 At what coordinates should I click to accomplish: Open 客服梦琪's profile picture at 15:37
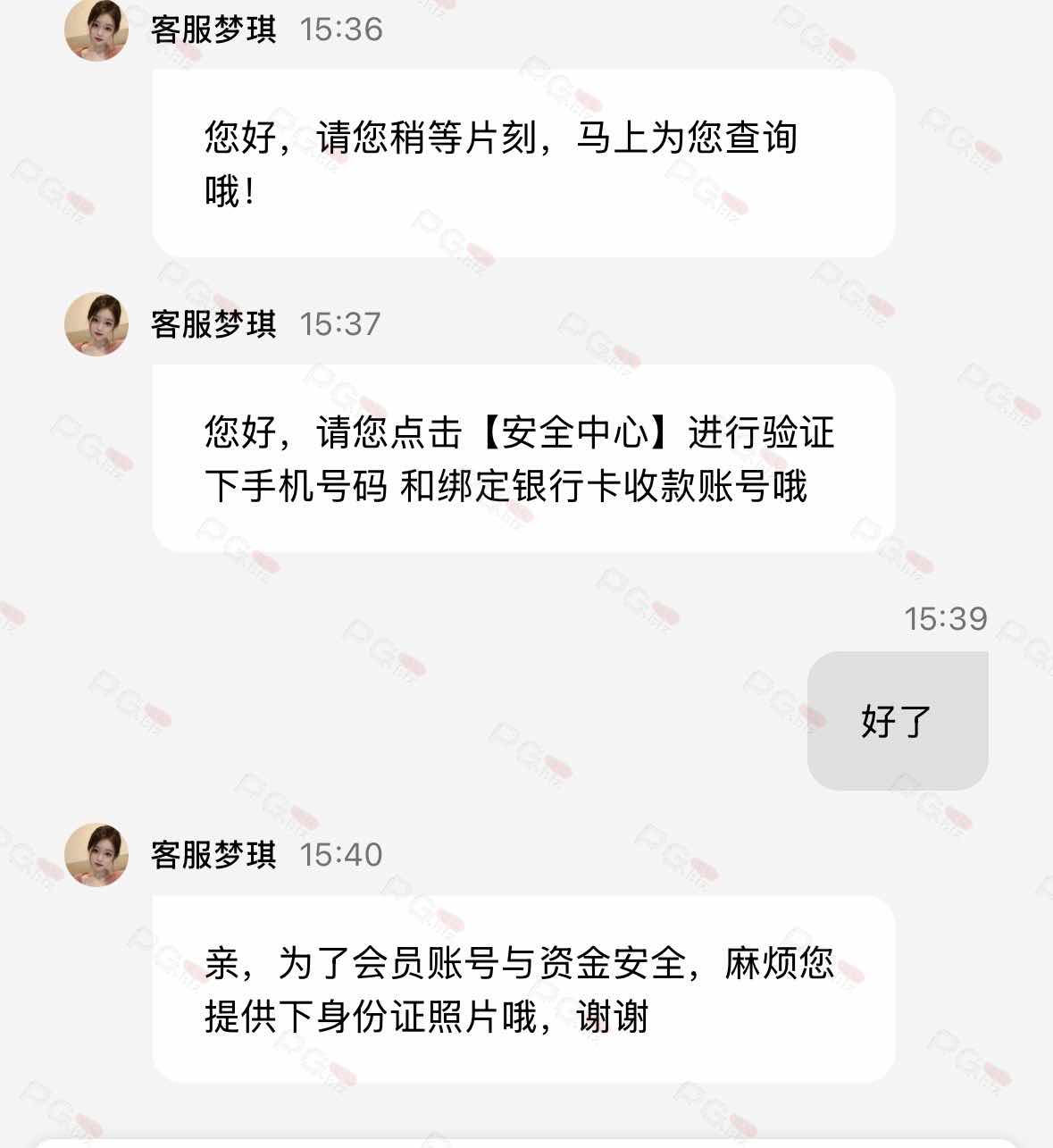96,323
